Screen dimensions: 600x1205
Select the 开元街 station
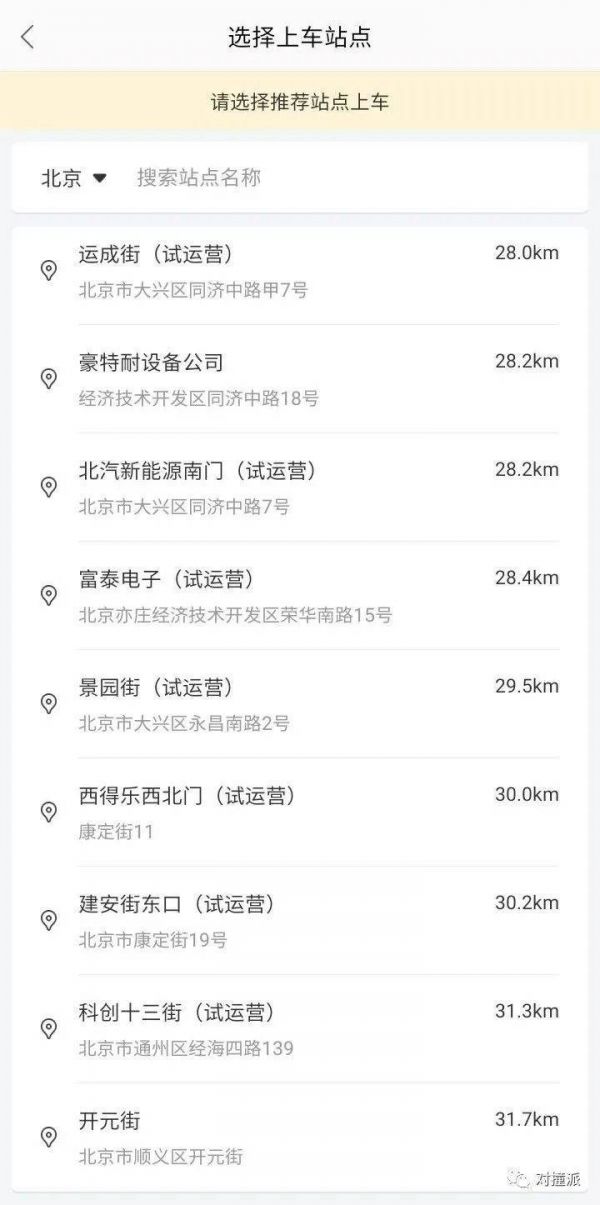click(300, 1137)
